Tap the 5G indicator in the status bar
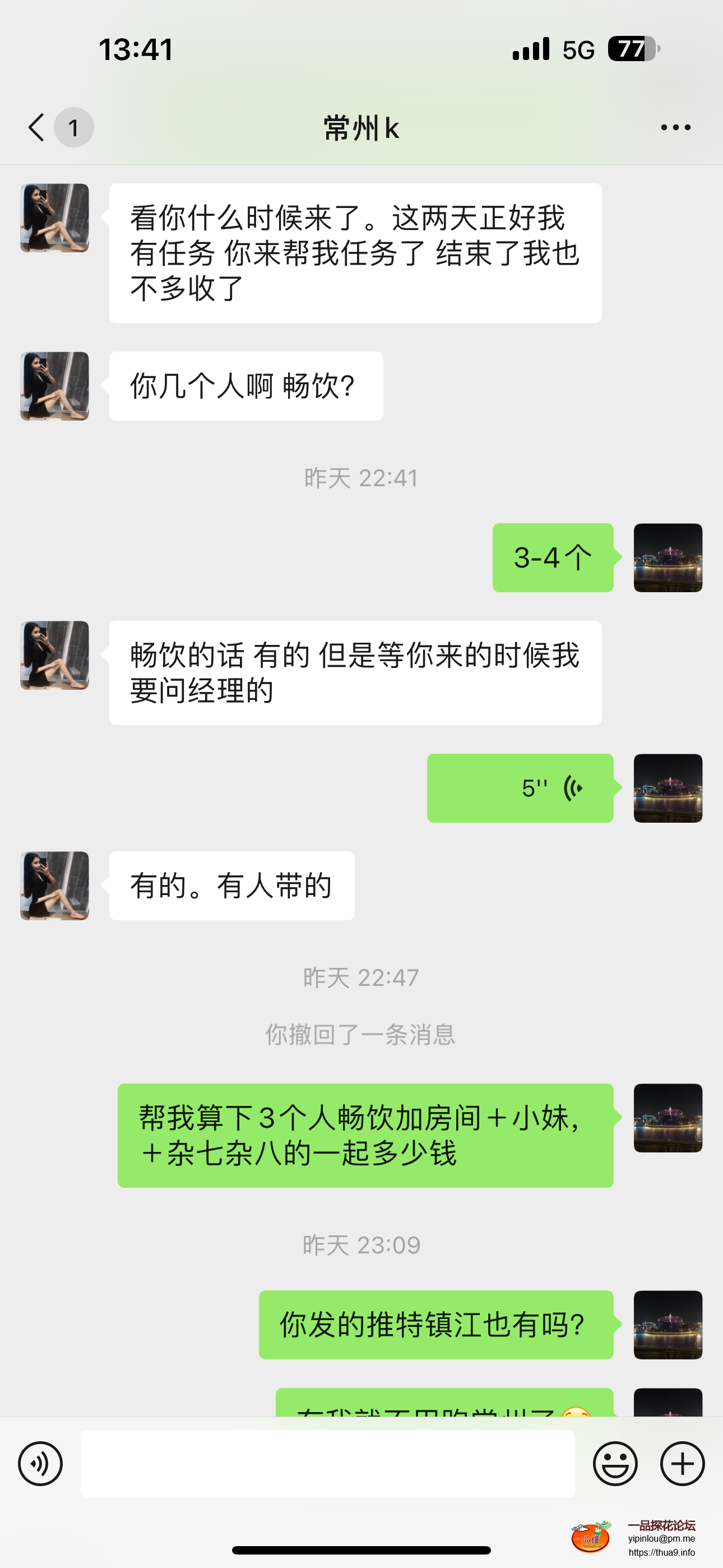Screen dimensions: 723x1568 574,50
